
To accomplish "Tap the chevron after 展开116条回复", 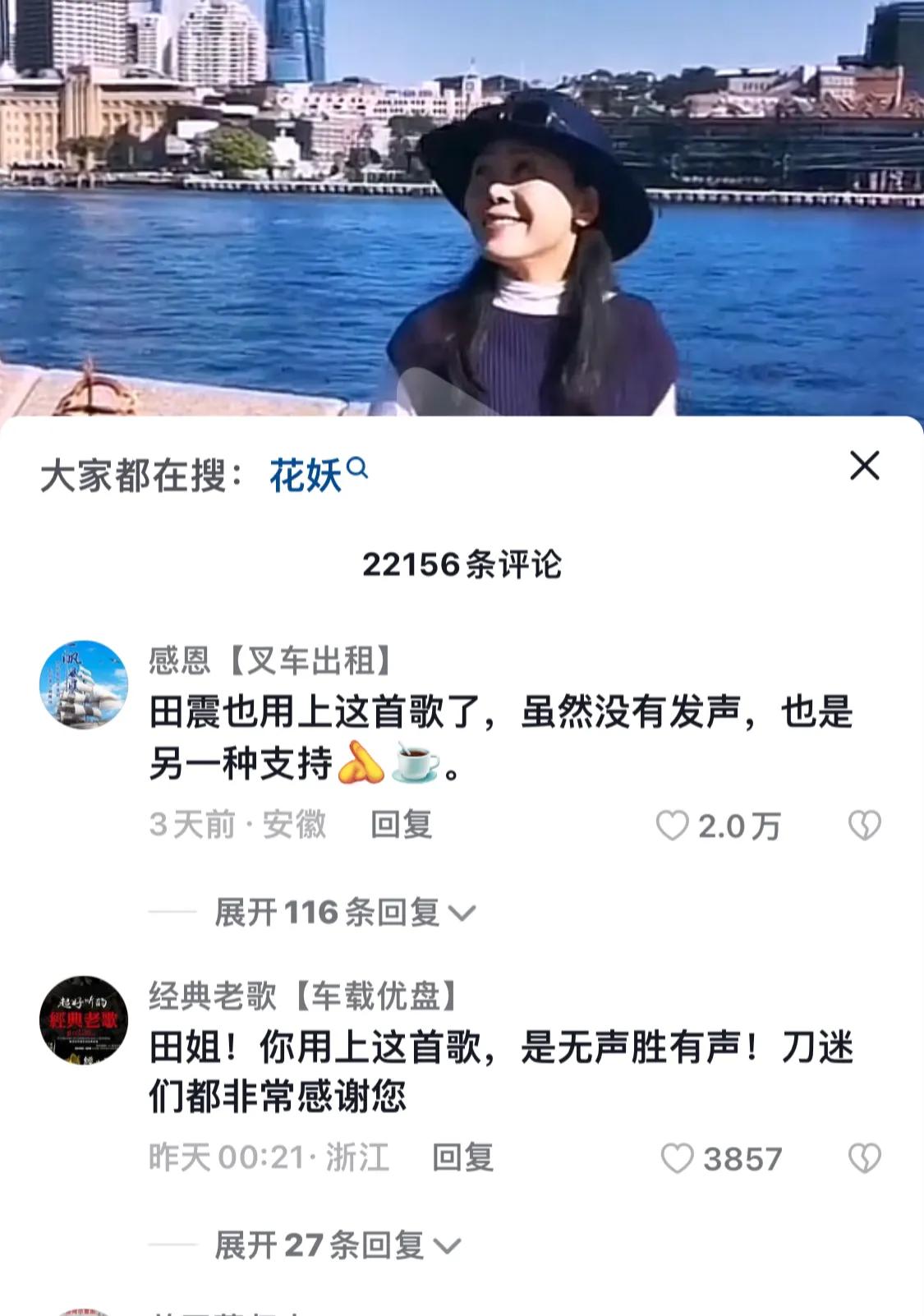I will tap(466, 913).
